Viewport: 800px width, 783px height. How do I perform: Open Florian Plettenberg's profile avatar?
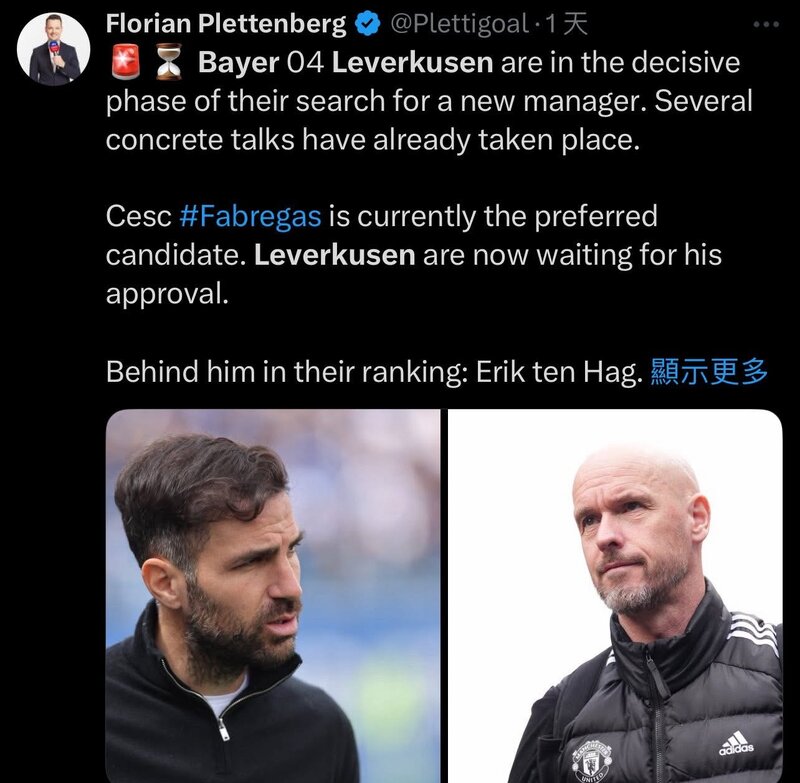click(x=53, y=49)
